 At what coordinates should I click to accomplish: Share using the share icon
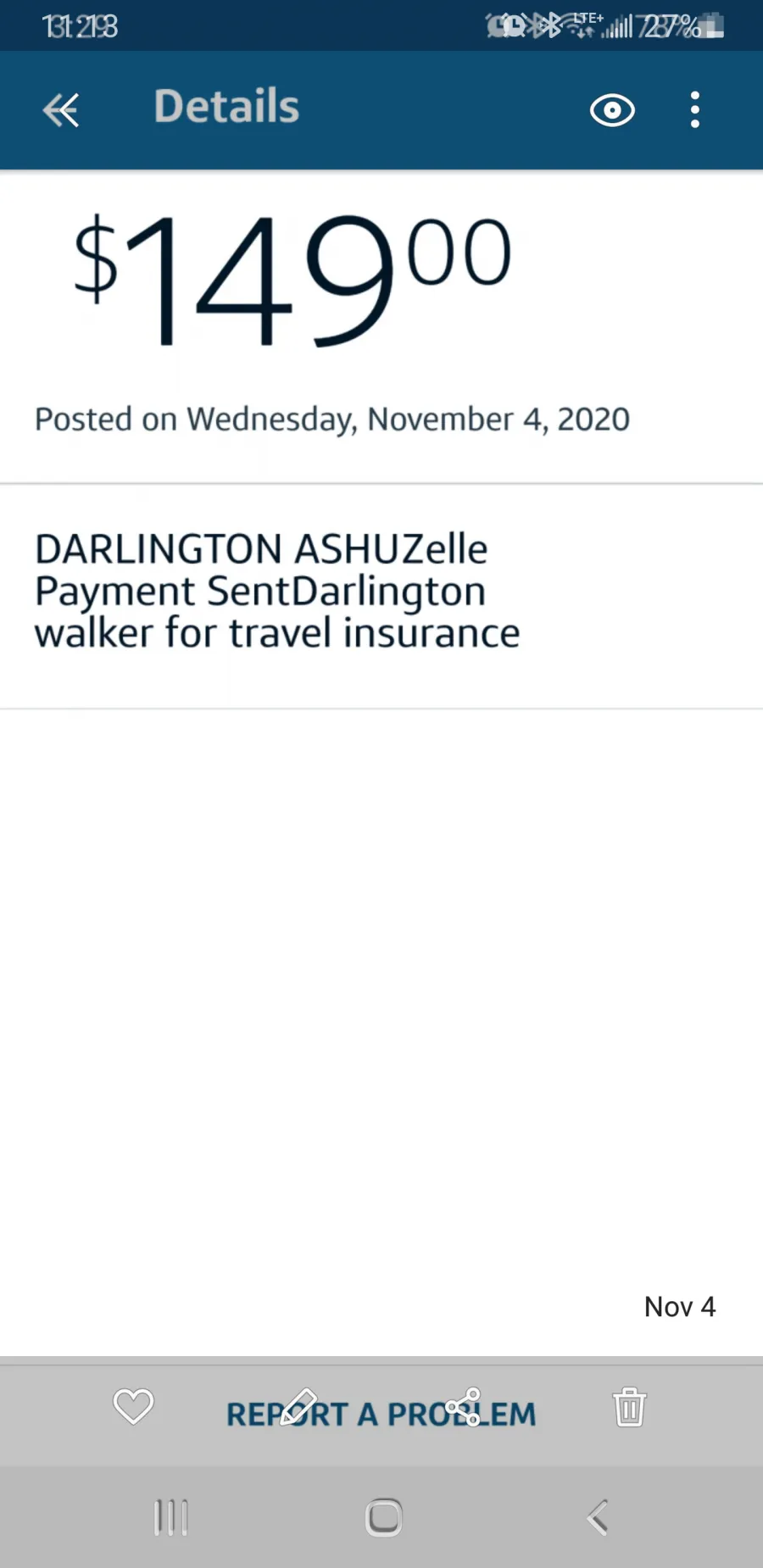click(x=464, y=1407)
